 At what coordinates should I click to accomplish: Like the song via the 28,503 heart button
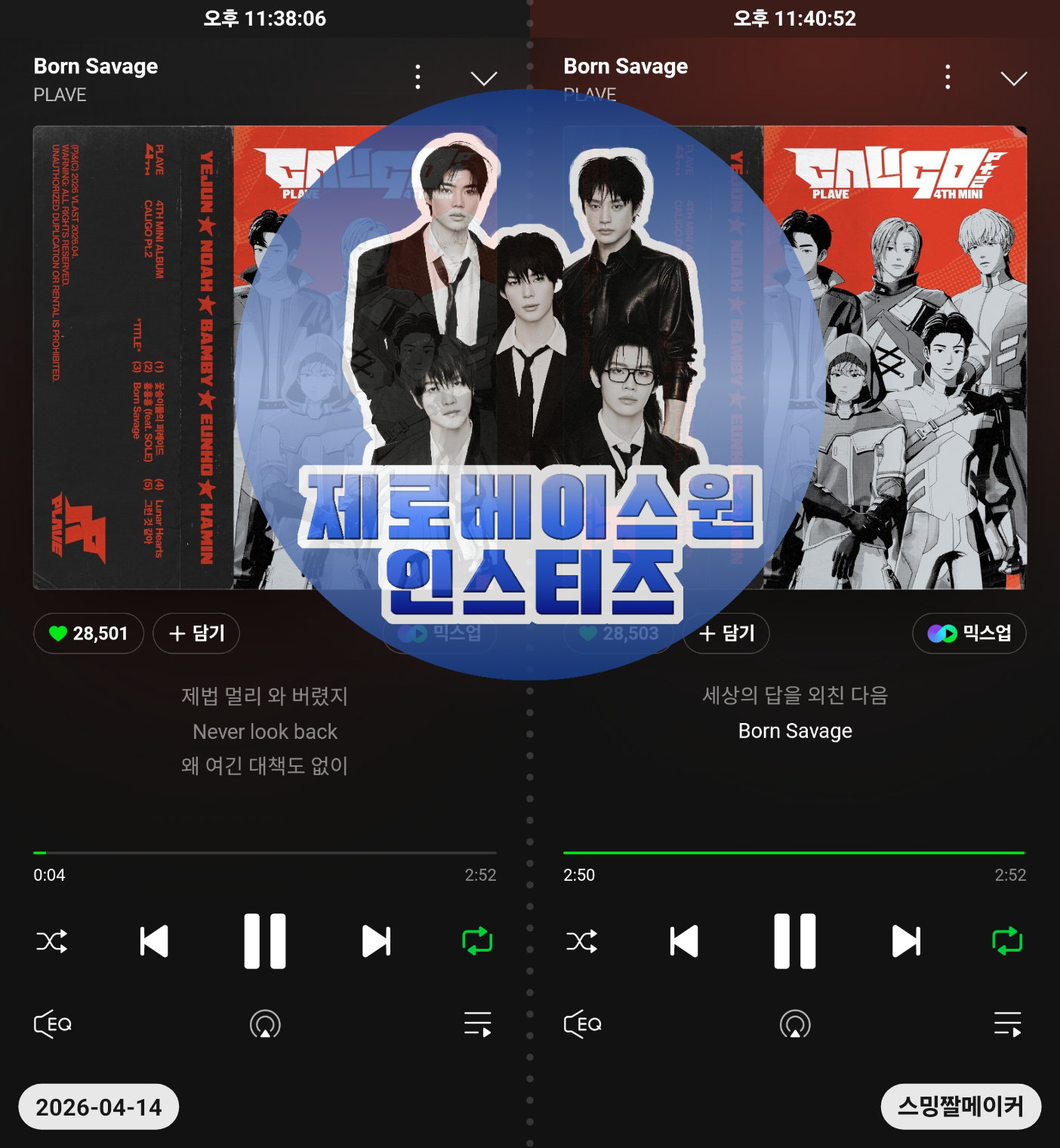[618, 633]
